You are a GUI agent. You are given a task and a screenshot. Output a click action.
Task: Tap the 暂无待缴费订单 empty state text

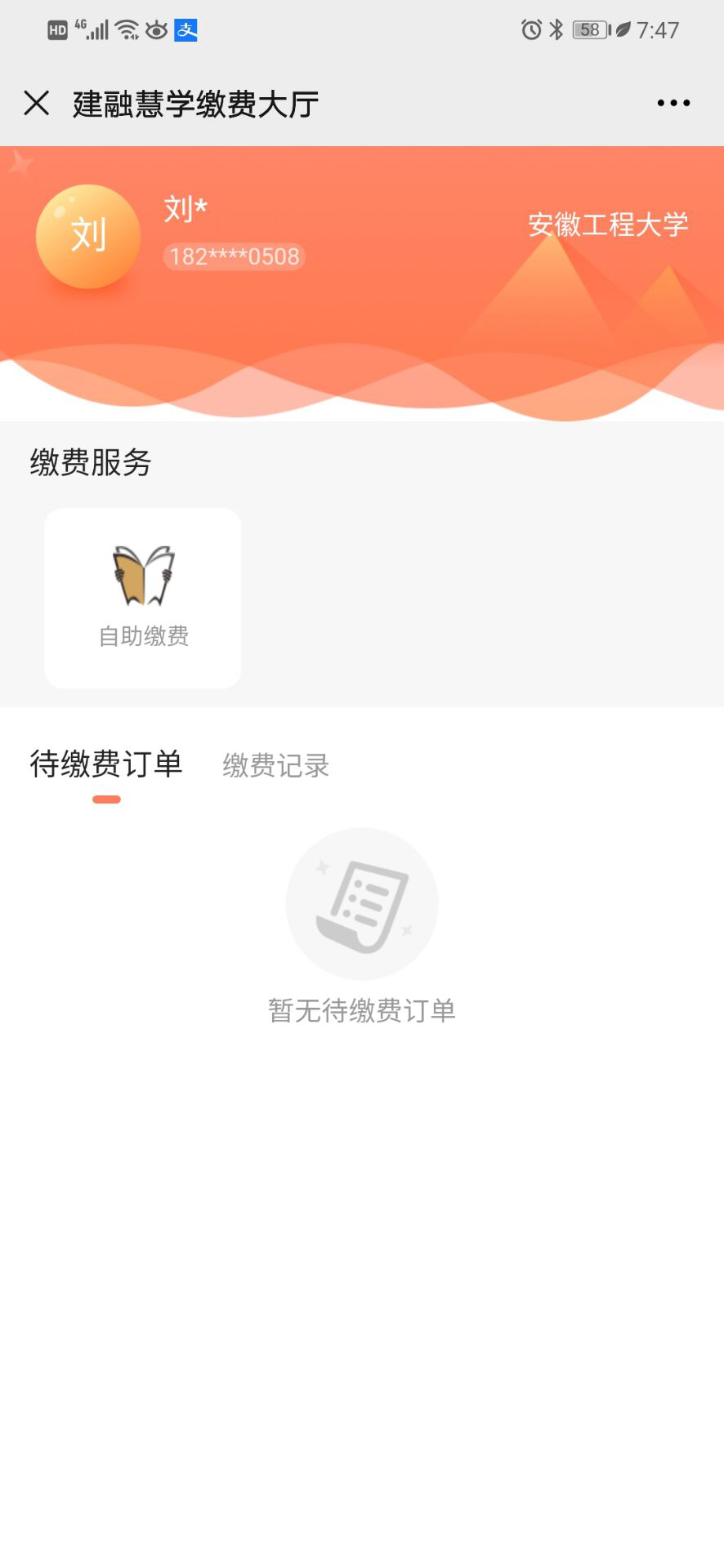[362, 1010]
